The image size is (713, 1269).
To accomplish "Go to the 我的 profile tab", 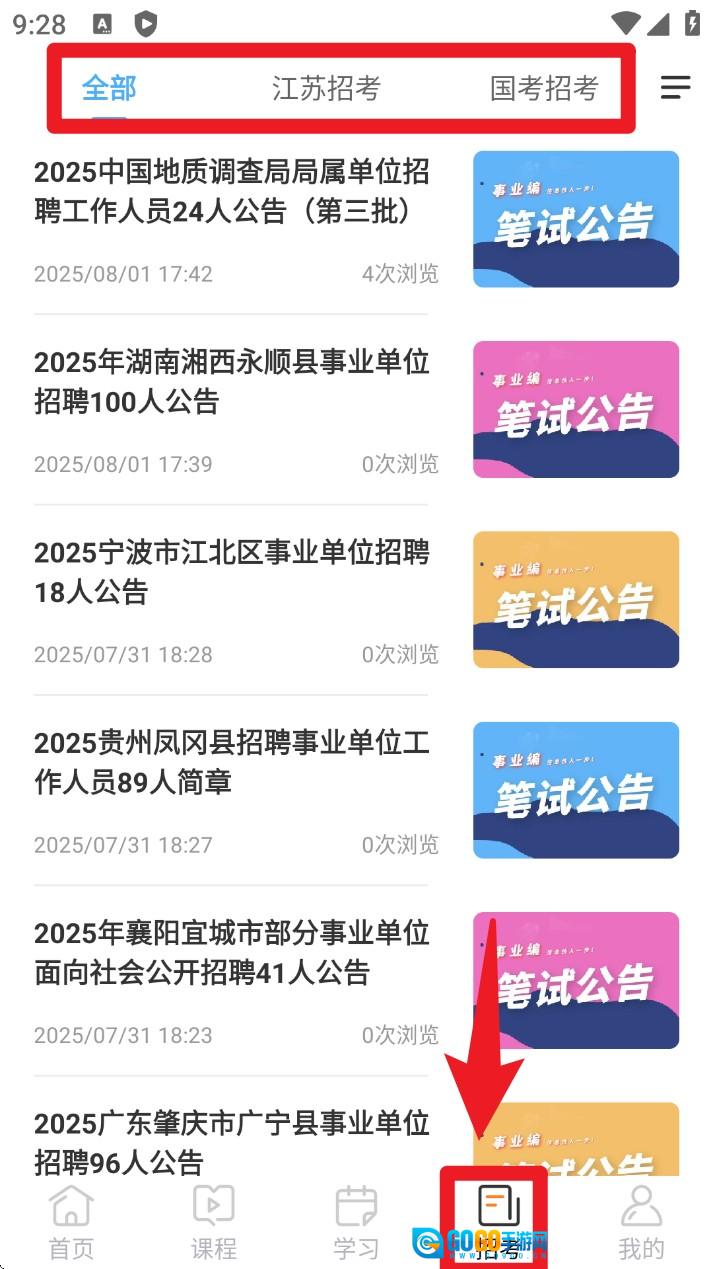I will [x=641, y=1222].
